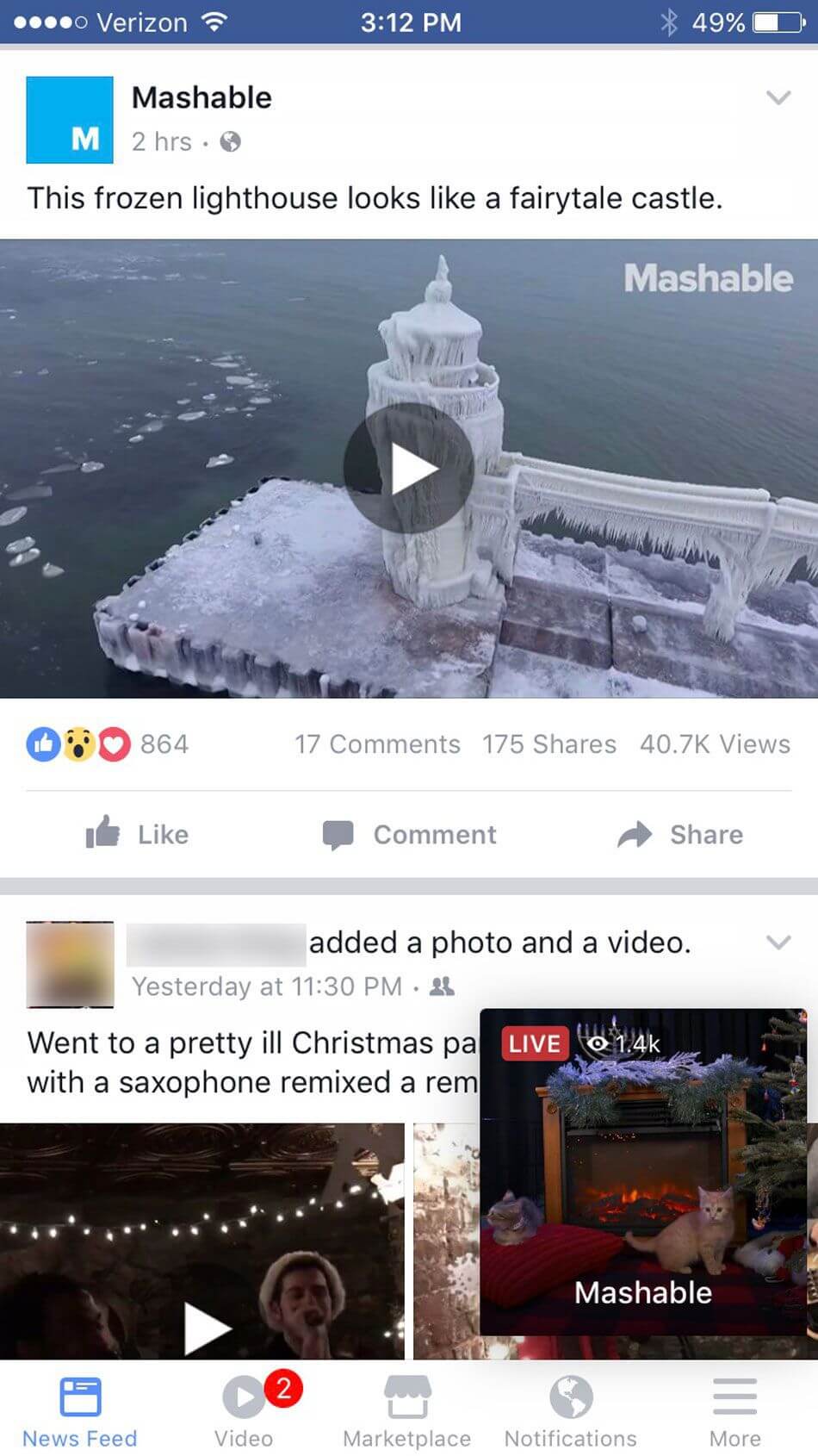Screen dimensions: 818x1456
Task: Share the Mashable lighthouse post
Action: click(x=680, y=834)
